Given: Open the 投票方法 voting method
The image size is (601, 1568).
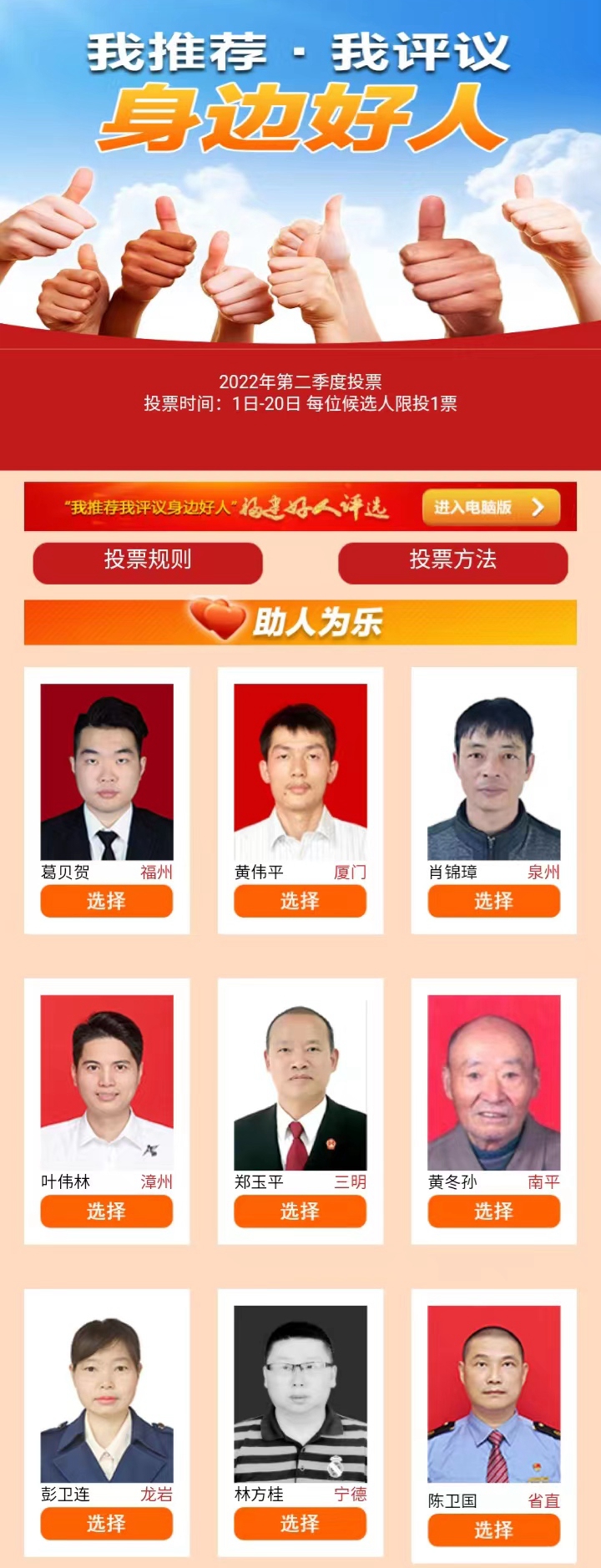Looking at the screenshot, I should pyautogui.click(x=452, y=560).
